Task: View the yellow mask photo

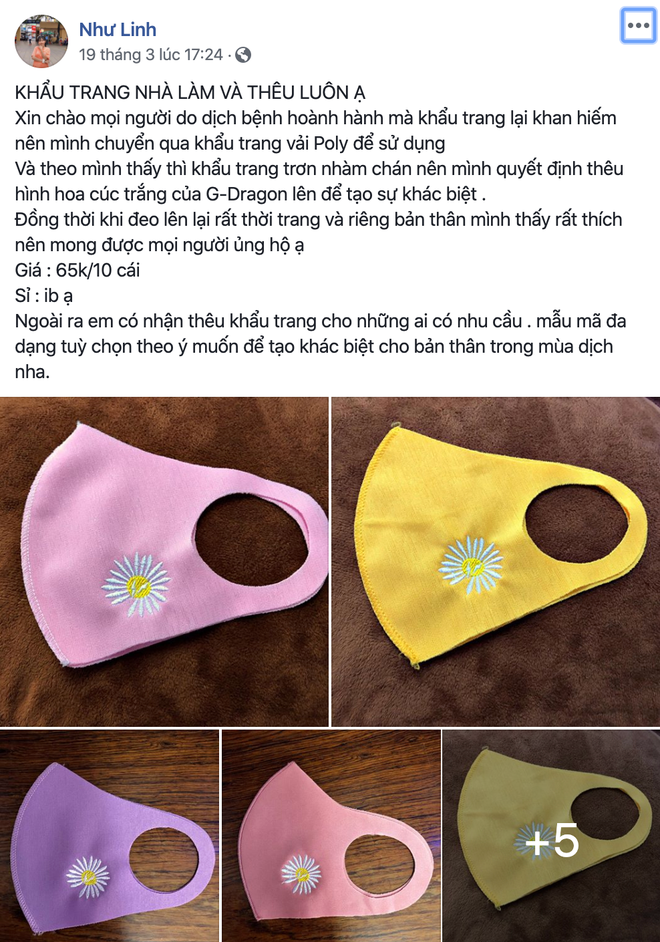Action: coord(496,561)
